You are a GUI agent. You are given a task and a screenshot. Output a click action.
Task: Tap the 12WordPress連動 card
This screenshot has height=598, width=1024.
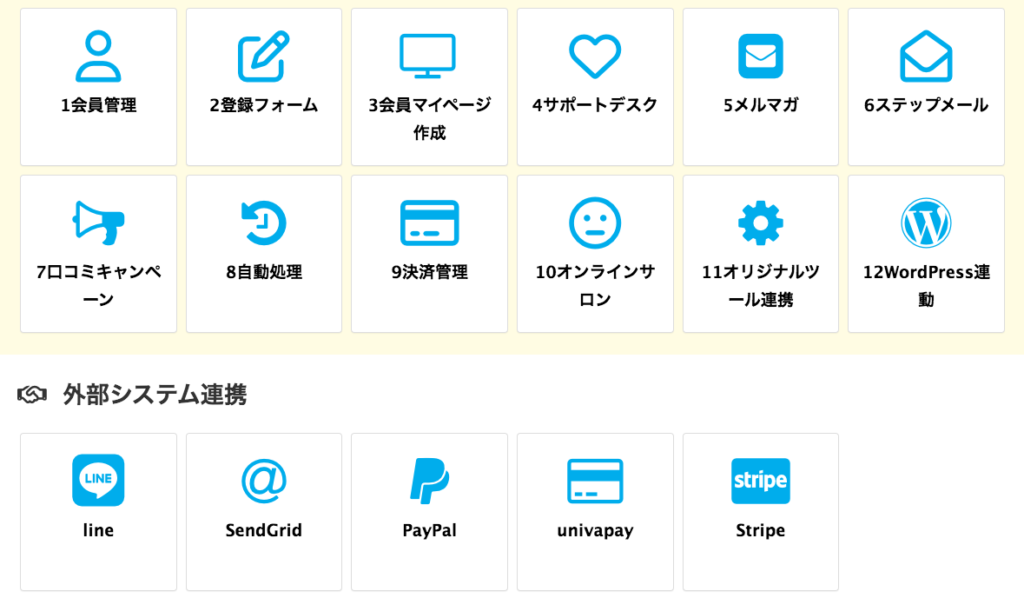[x=926, y=254]
